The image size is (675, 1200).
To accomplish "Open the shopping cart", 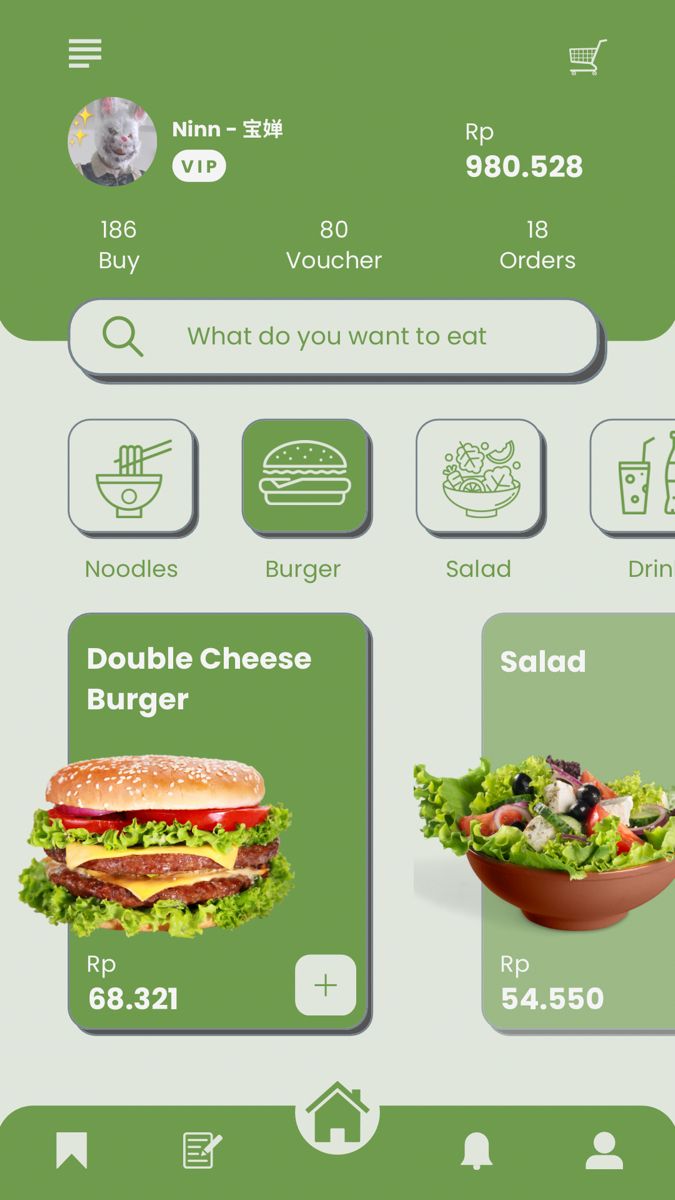I will click(587, 57).
